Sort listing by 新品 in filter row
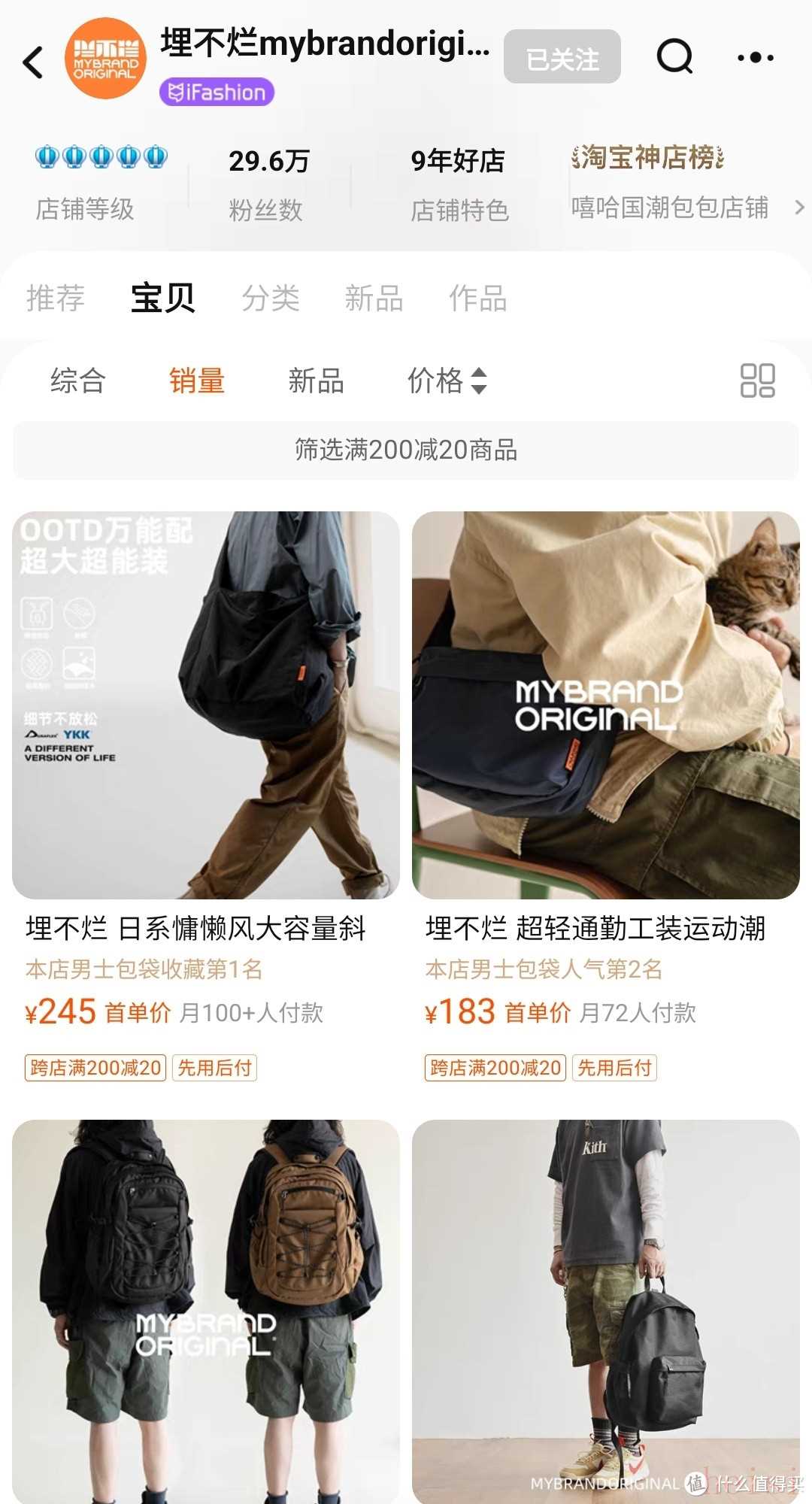812x1504 pixels. coord(316,381)
